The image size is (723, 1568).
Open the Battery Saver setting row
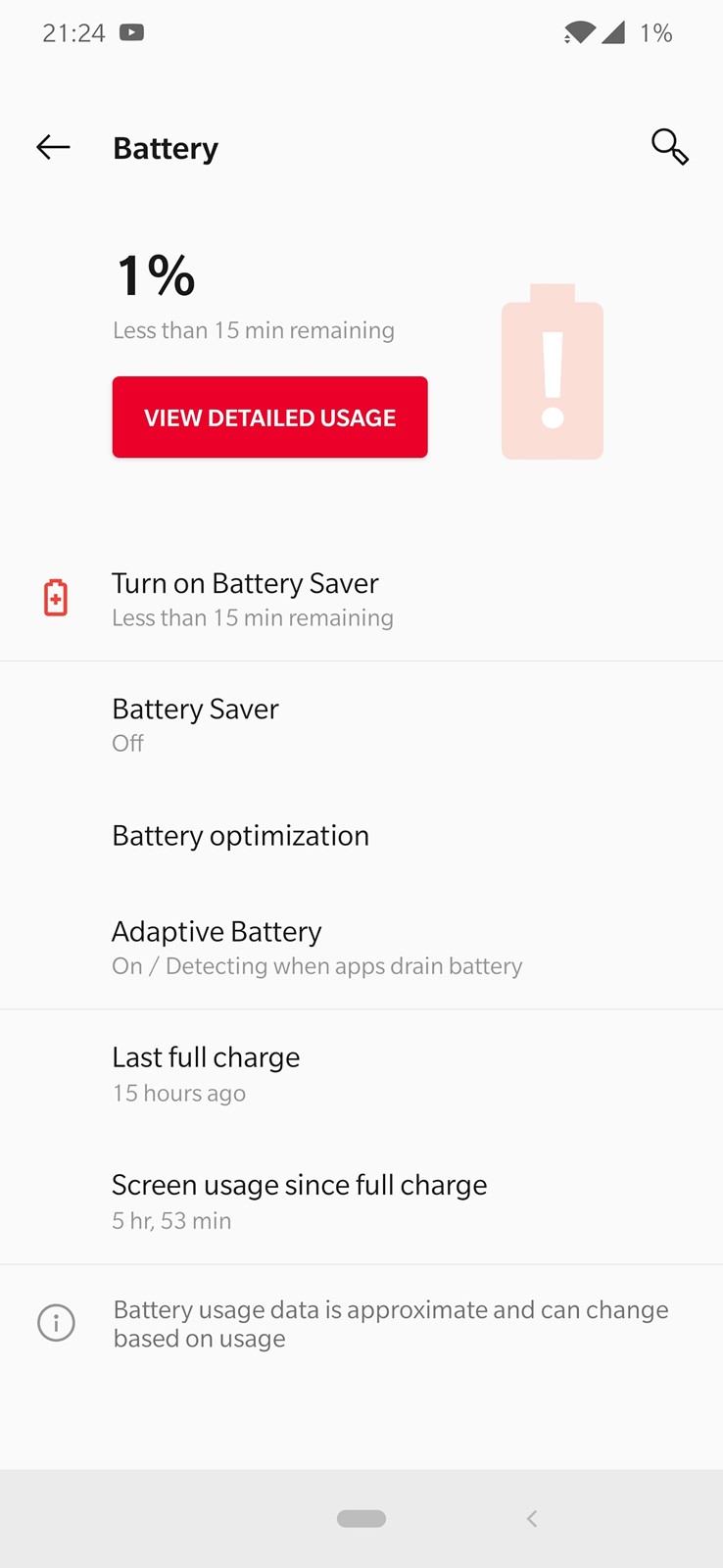coord(361,724)
